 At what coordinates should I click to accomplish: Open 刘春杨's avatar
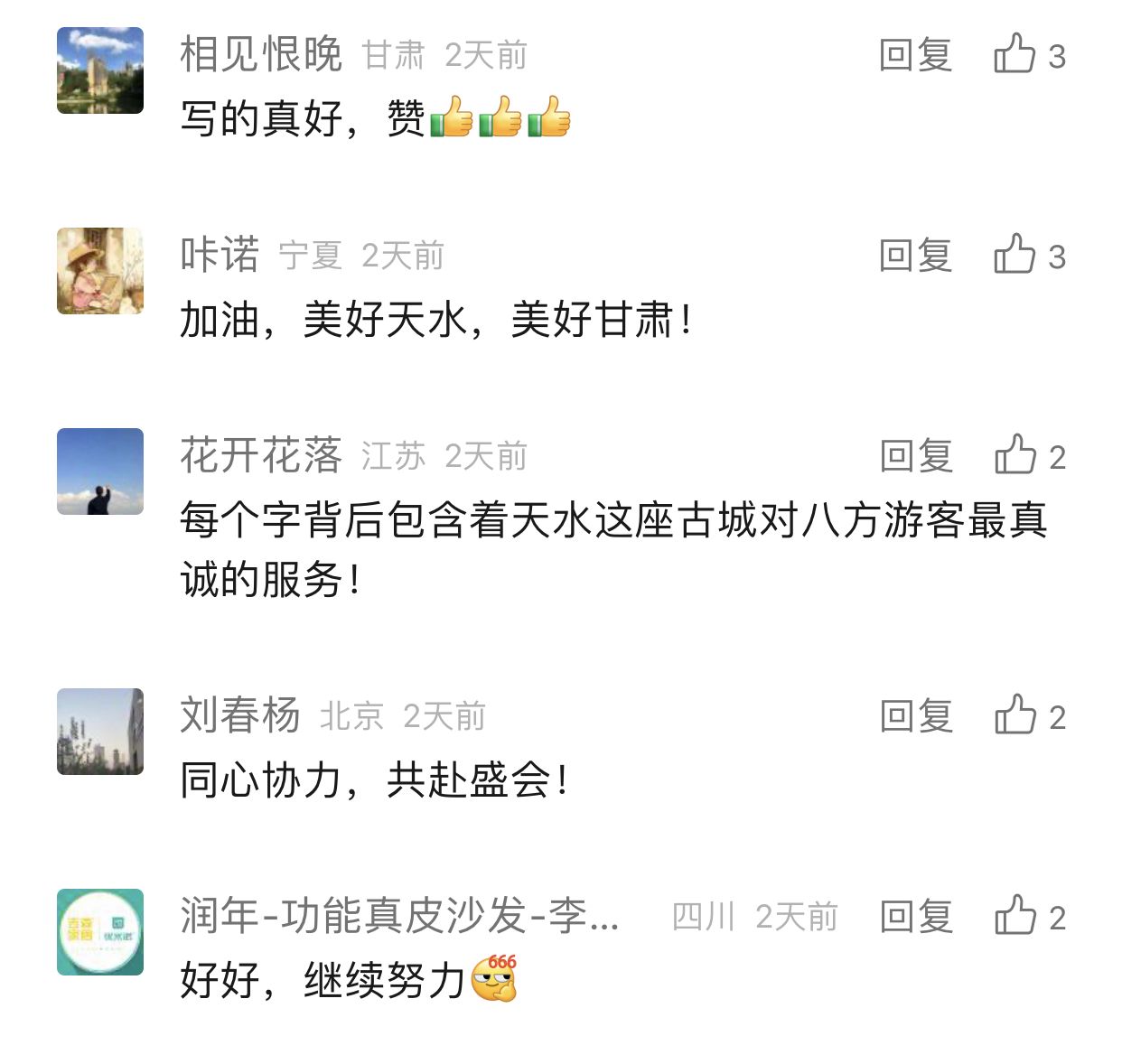(x=100, y=732)
